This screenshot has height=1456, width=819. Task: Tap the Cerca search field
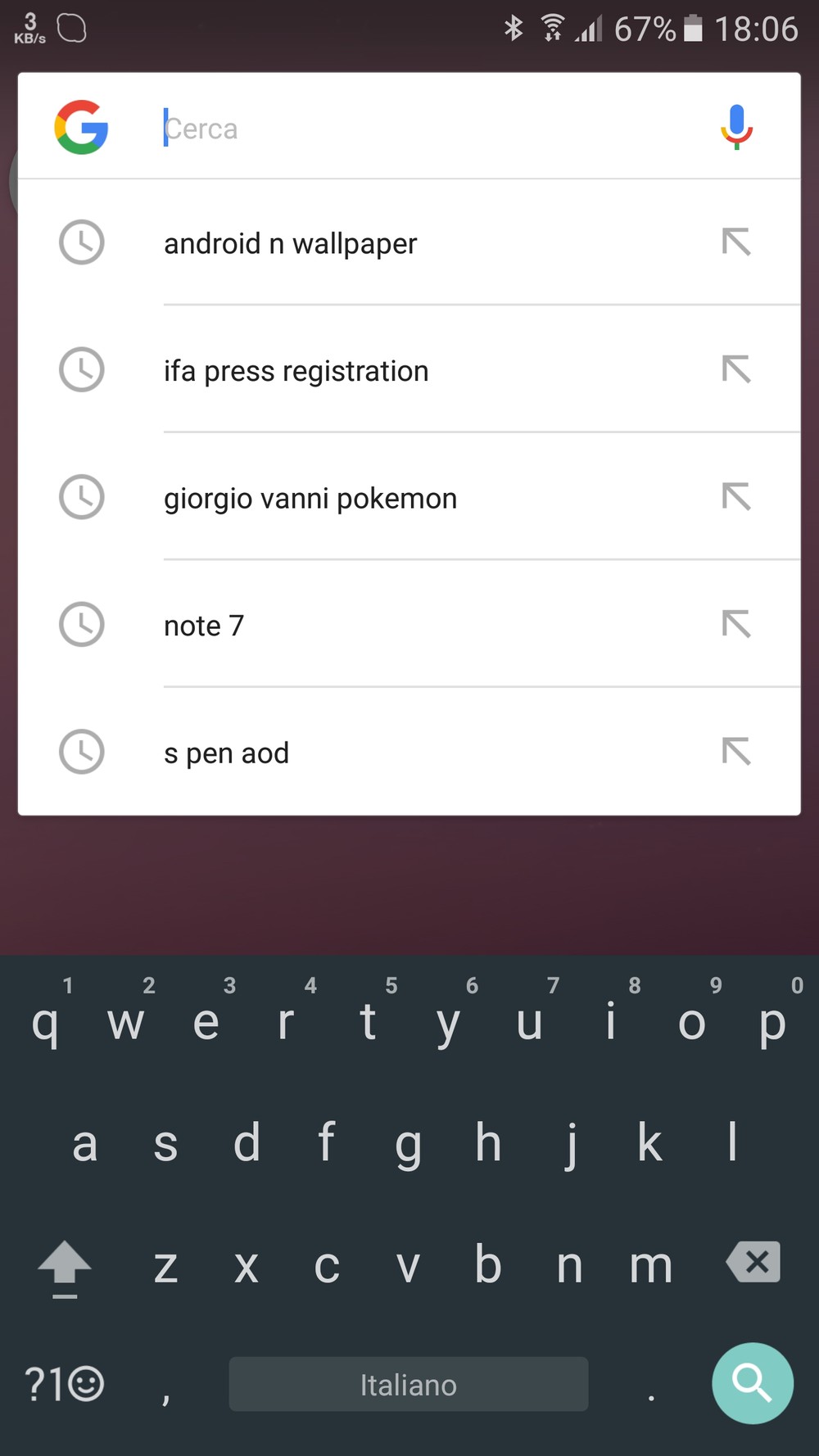coord(409,129)
